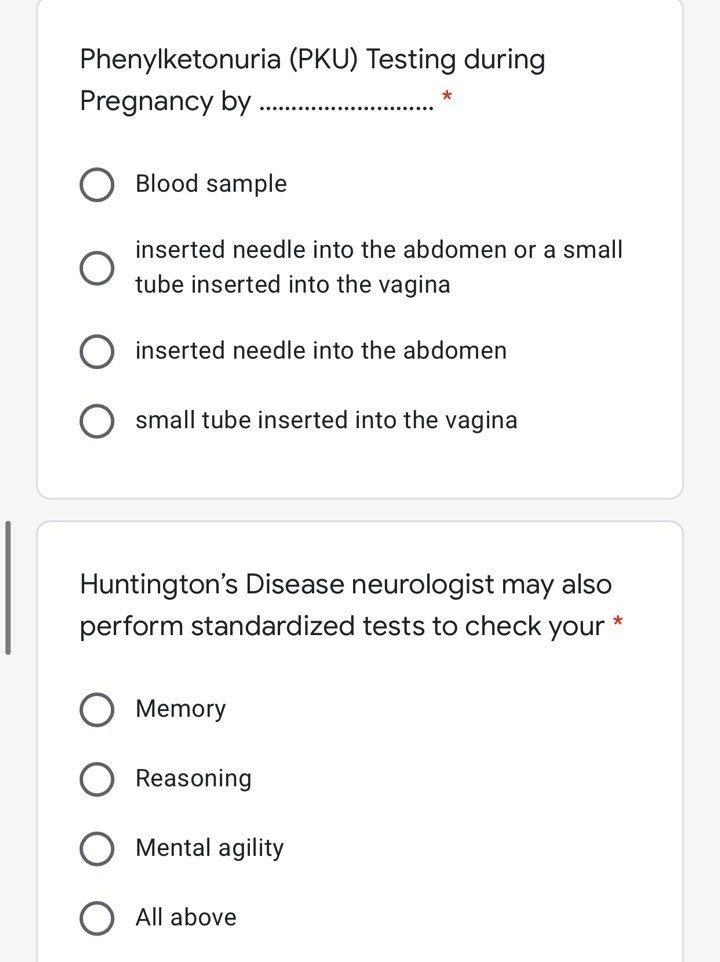This screenshot has height=962, width=720.
Task: Tap 'Mental agility' answer text label
Action: [209, 848]
